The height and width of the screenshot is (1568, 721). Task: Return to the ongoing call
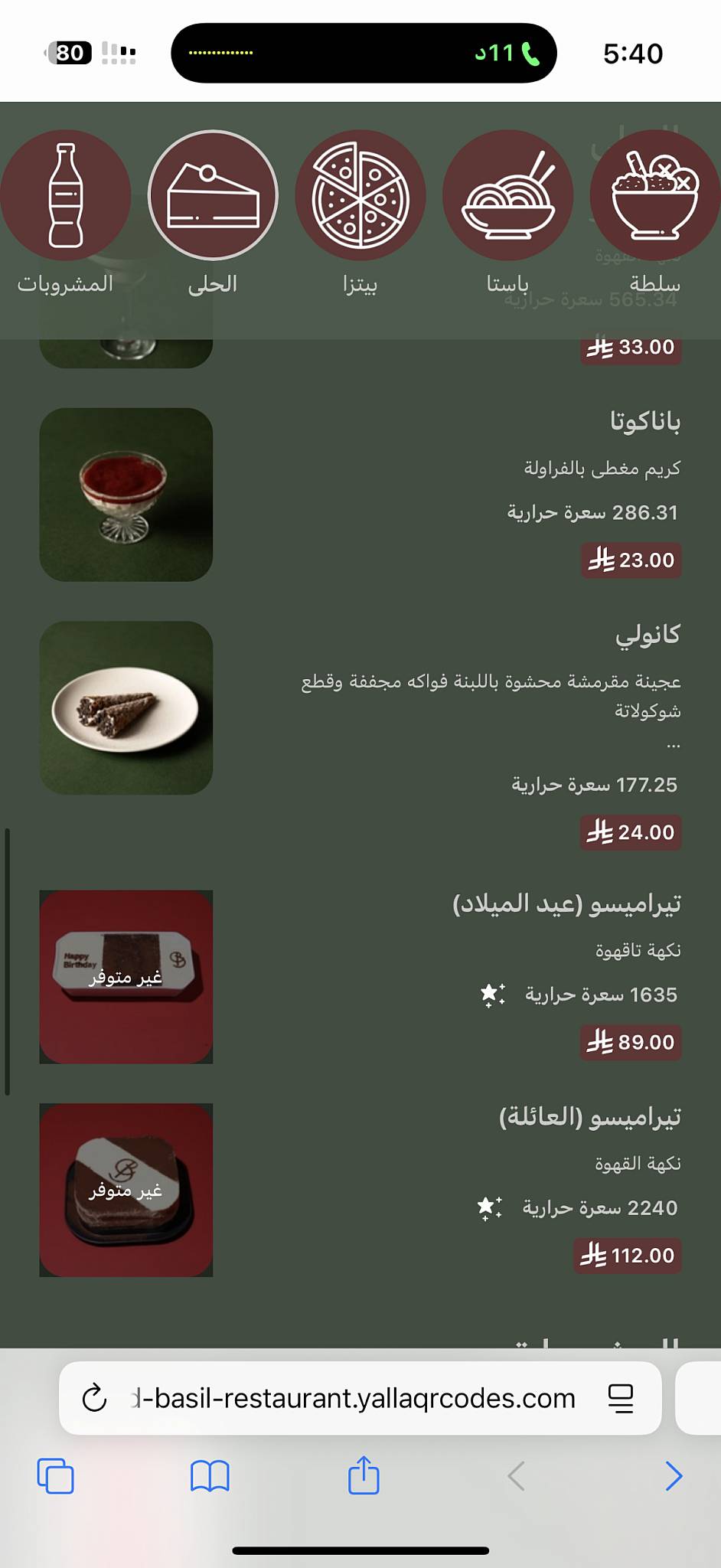pos(364,53)
